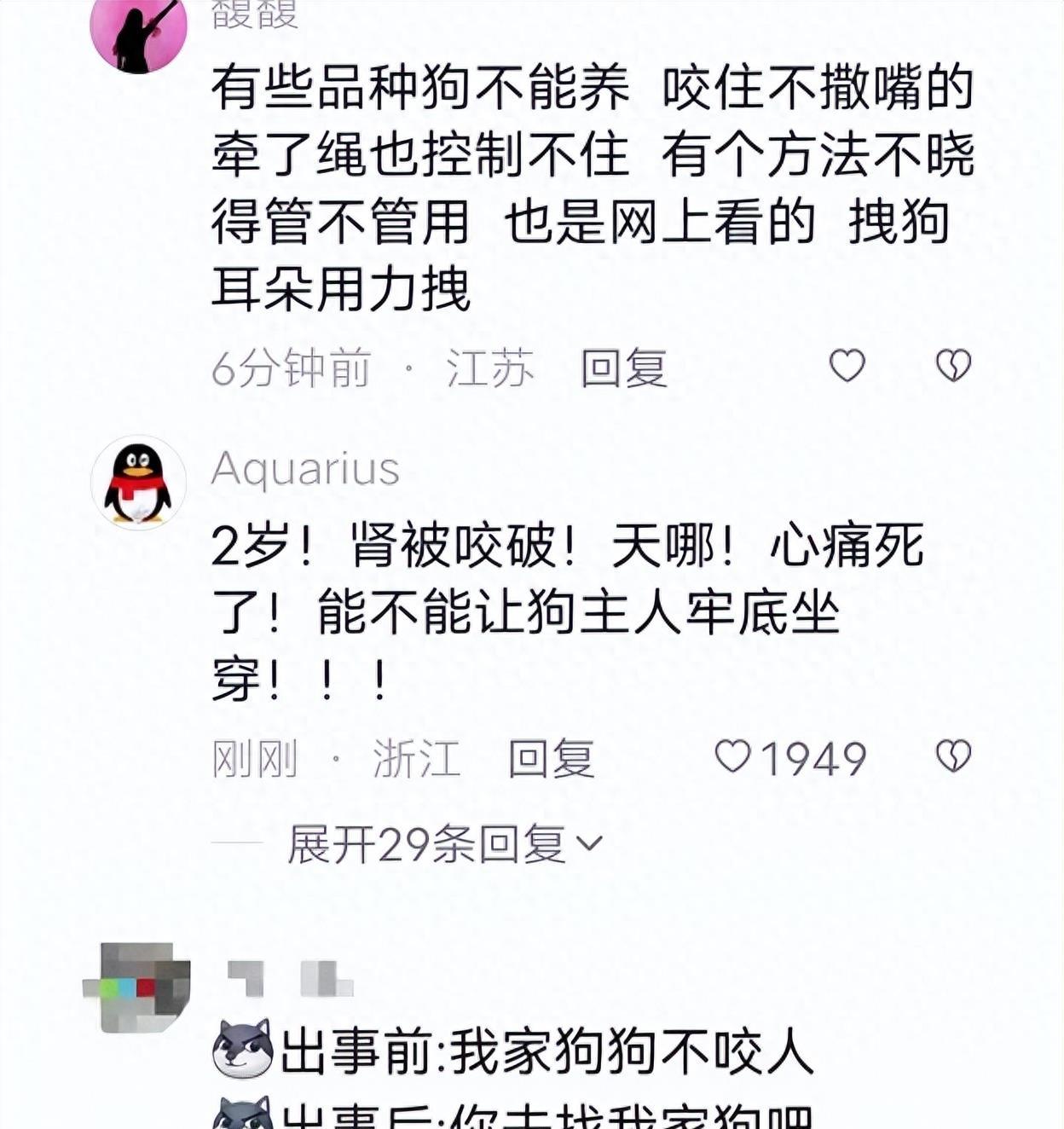Like the comment about pulling dog ears
This screenshot has height=1129, width=1064.
pyautogui.click(x=847, y=366)
